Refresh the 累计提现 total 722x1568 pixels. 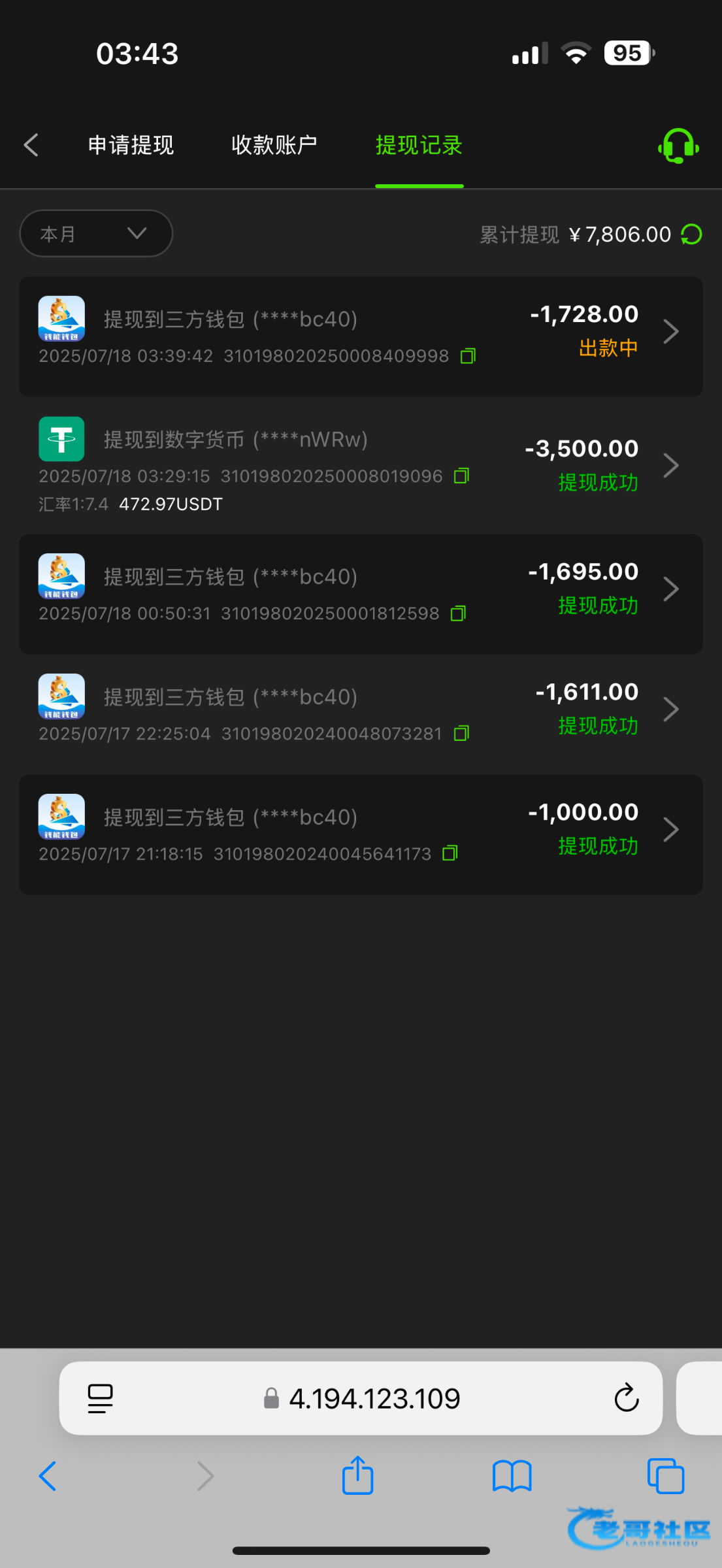tap(691, 234)
